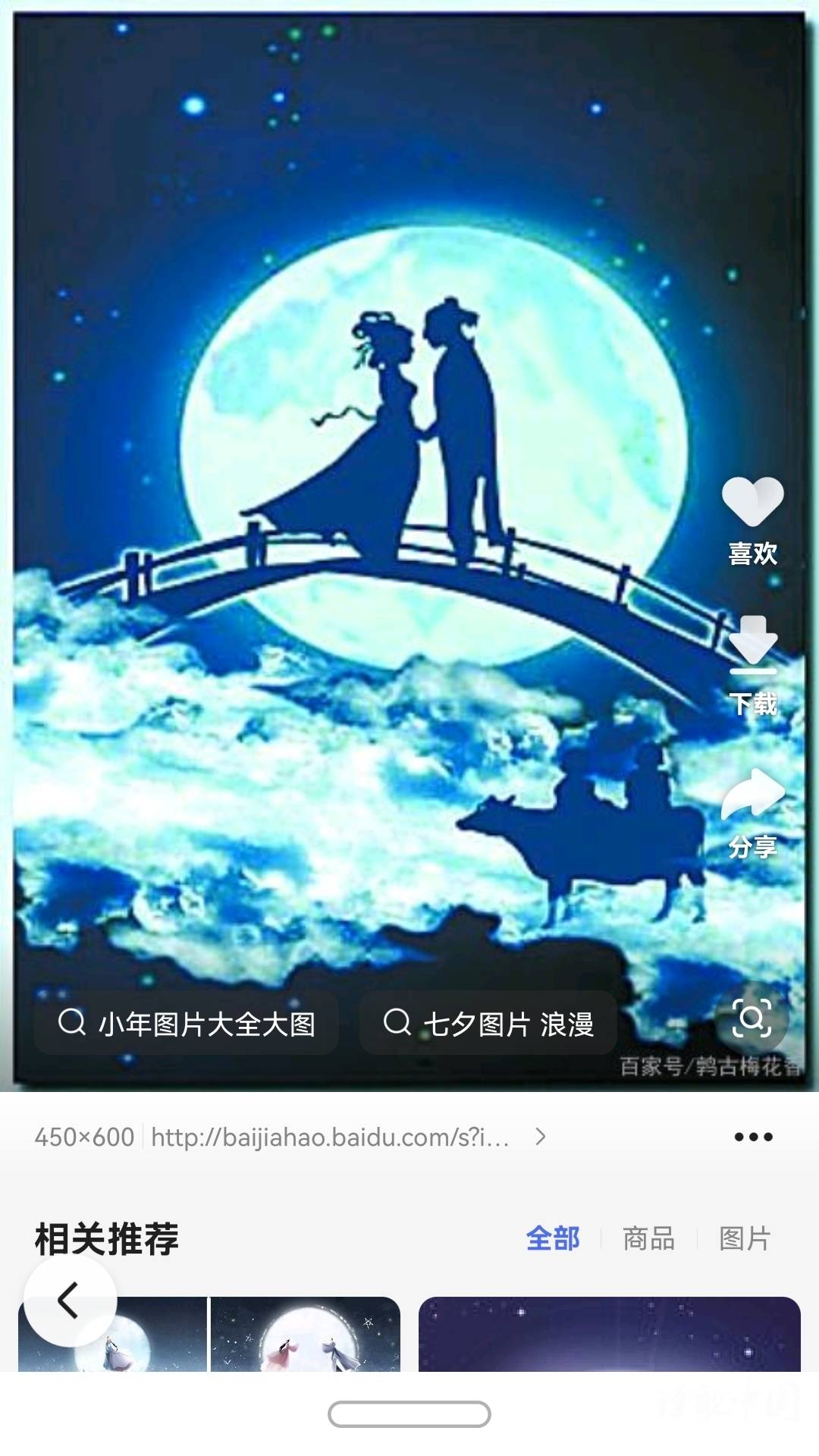Switch to the 商品 tab
The width and height of the screenshot is (819, 1456).
point(648,1238)
